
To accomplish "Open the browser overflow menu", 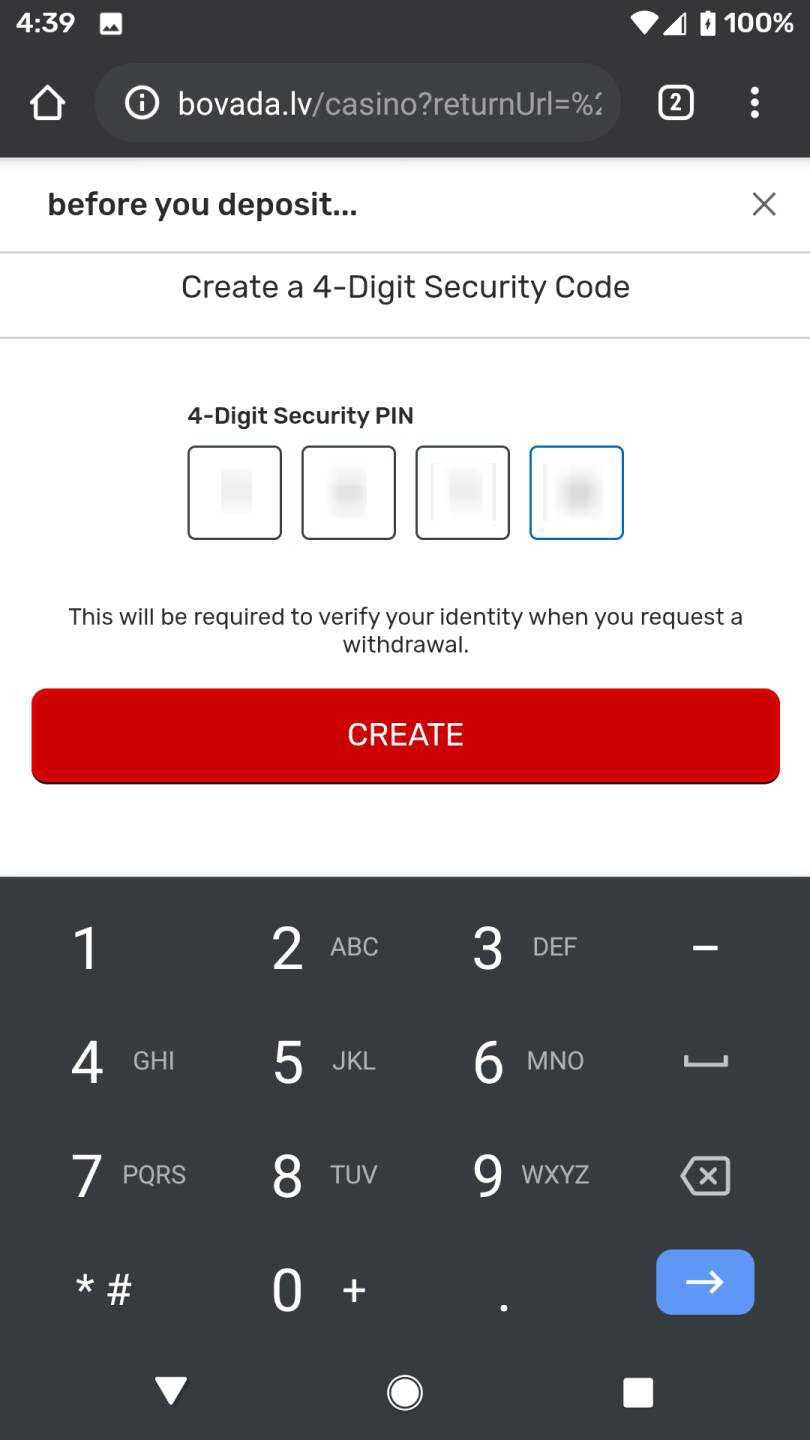I will (755, 102).
